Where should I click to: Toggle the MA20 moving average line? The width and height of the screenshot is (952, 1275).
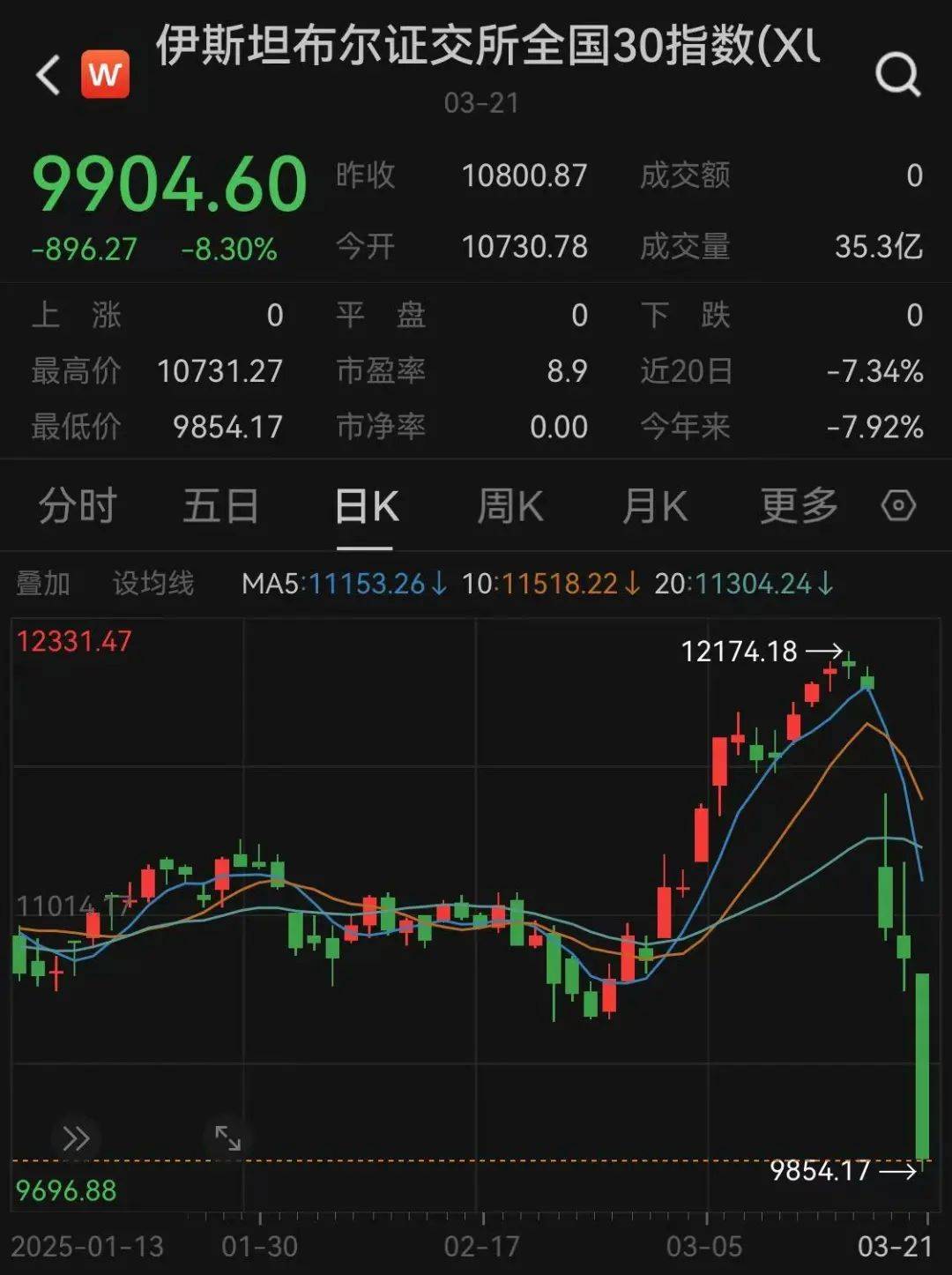coord(740,584)
